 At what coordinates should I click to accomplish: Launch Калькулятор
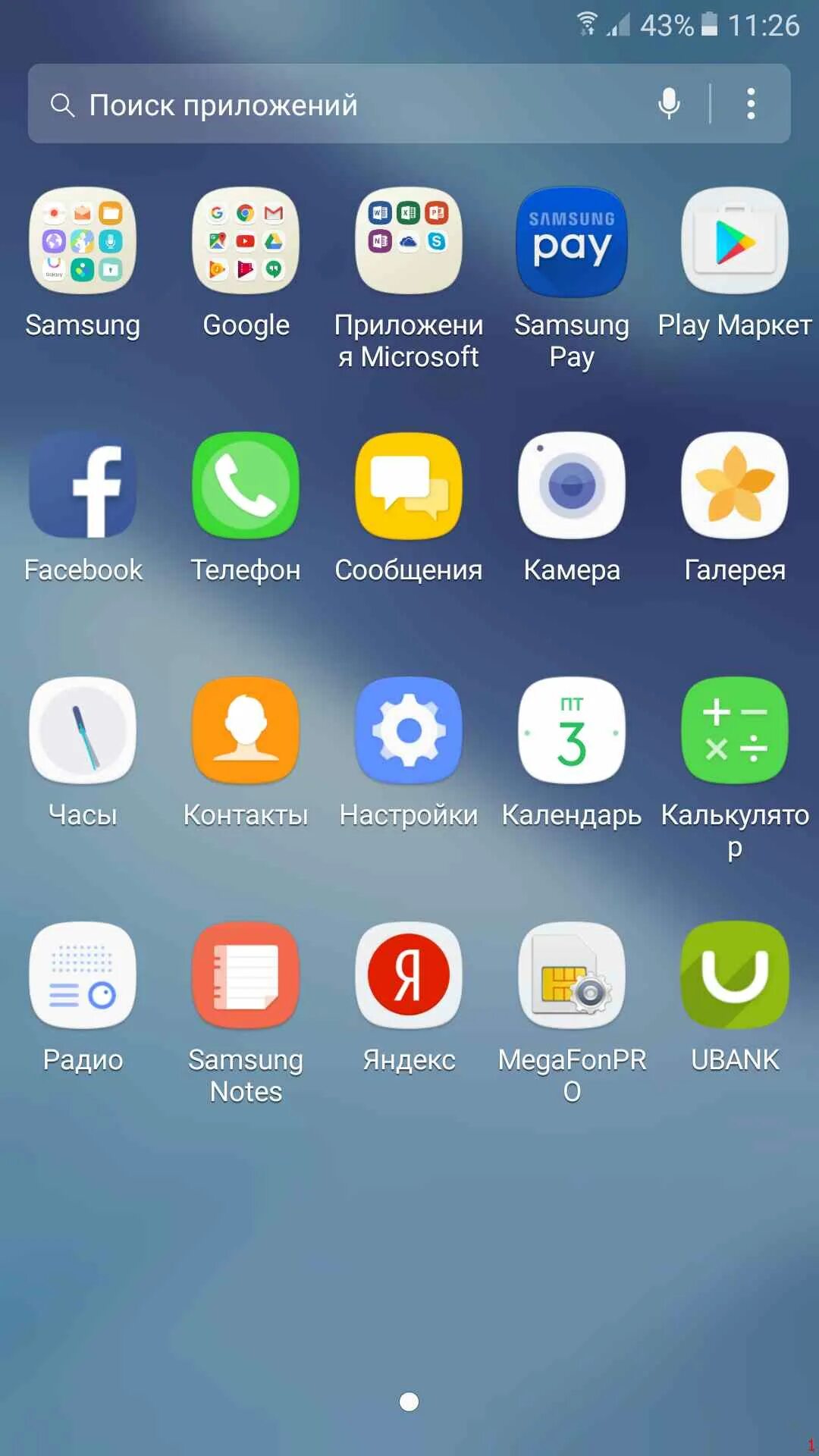point(735,731)
